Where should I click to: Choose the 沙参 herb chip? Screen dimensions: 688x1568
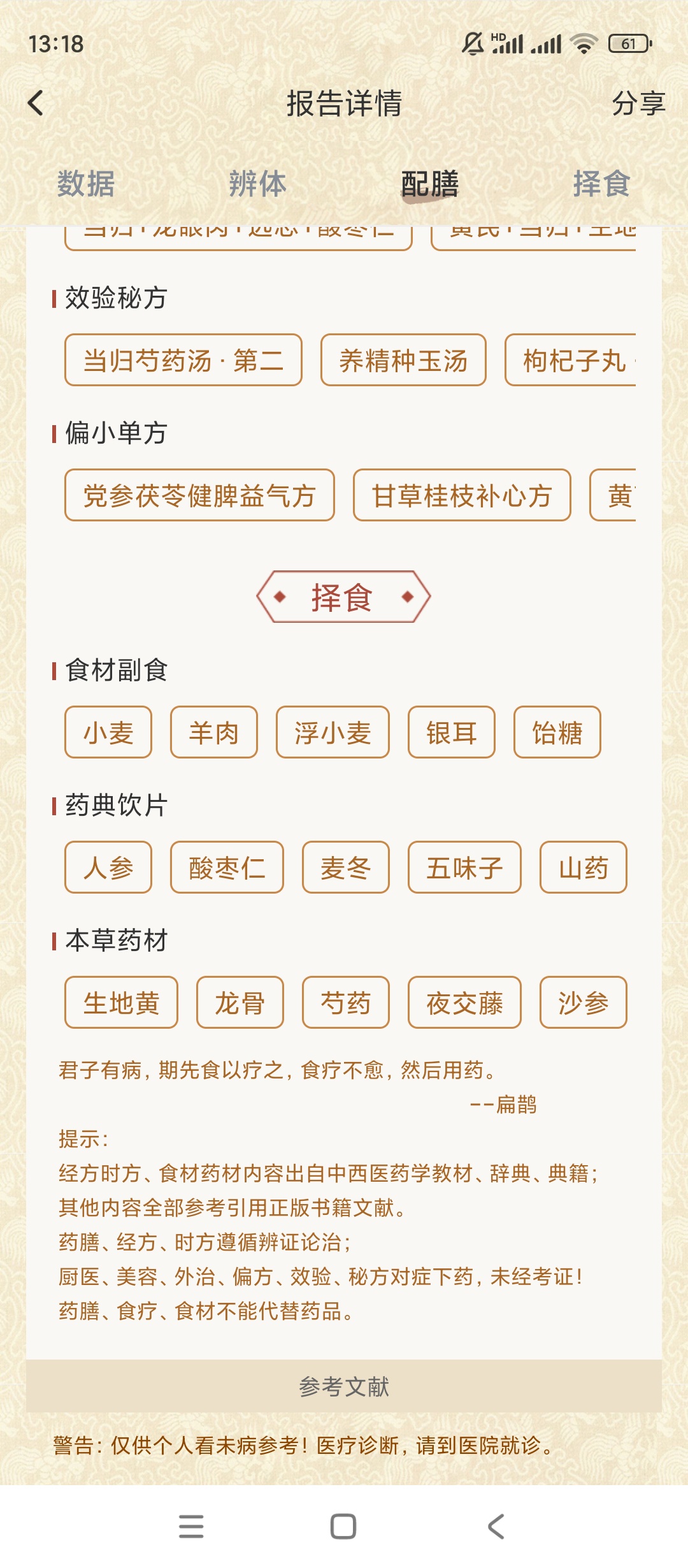[x=584, y=1003]
